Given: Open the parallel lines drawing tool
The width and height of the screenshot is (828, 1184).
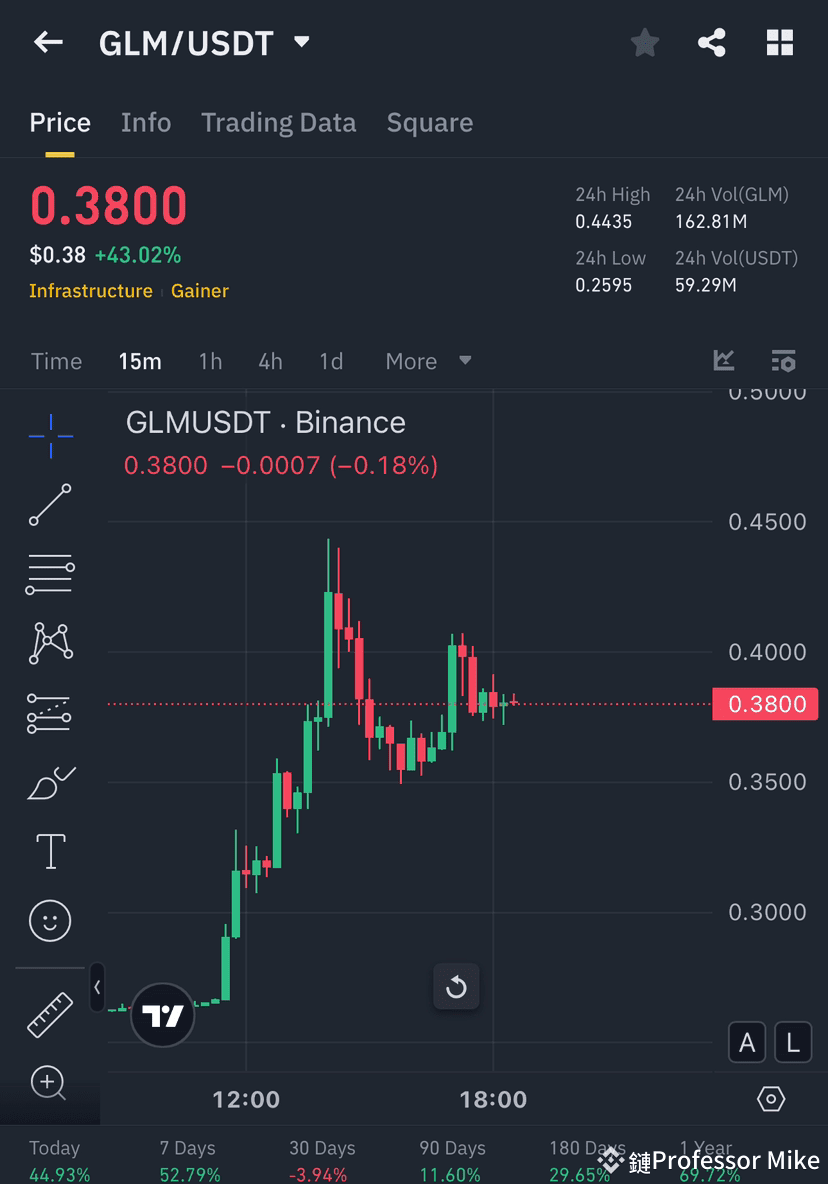Looking at the screenshot, I should (50, 573).
